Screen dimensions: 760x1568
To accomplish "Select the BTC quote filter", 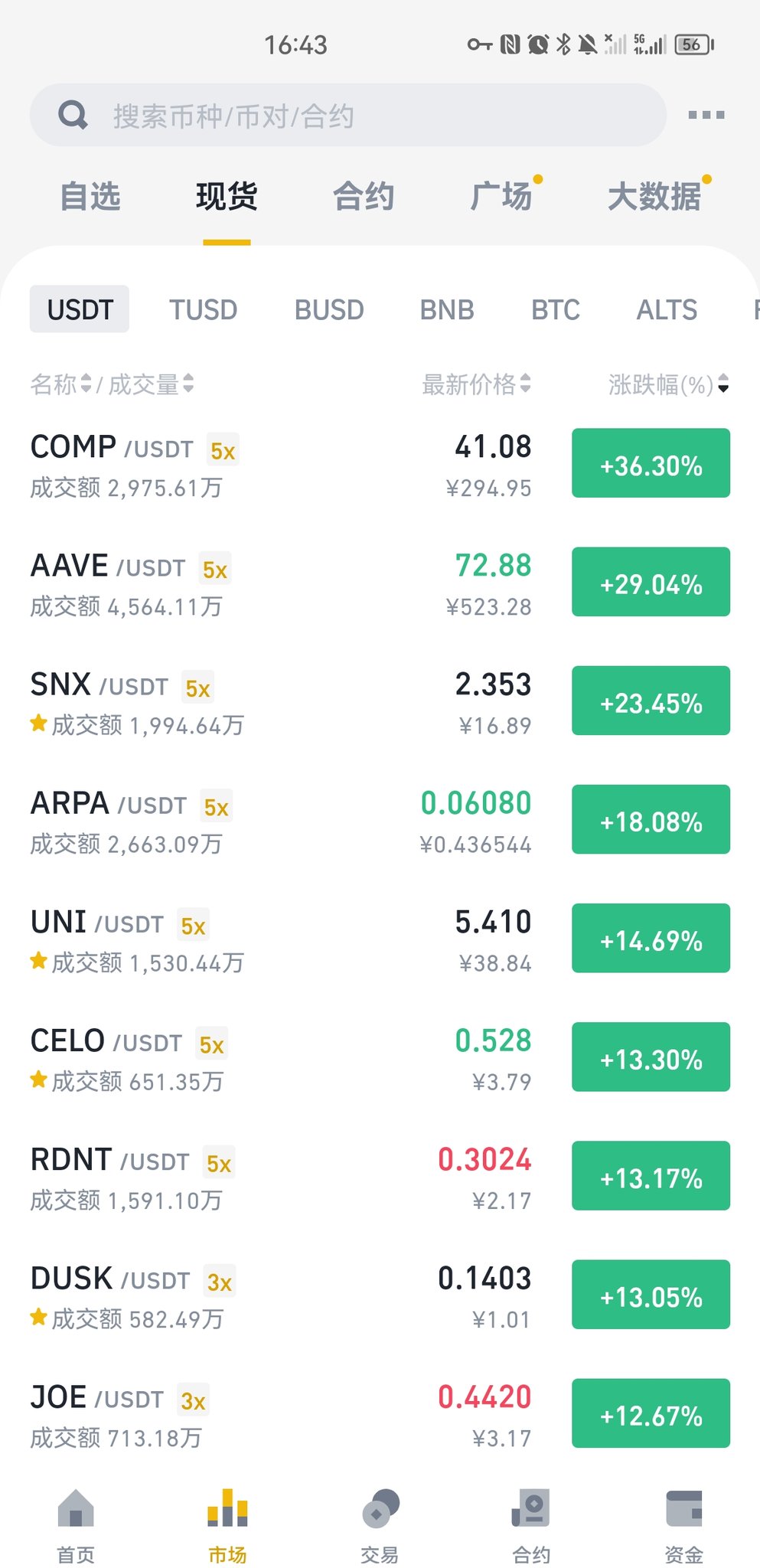I will click(556, 310).
